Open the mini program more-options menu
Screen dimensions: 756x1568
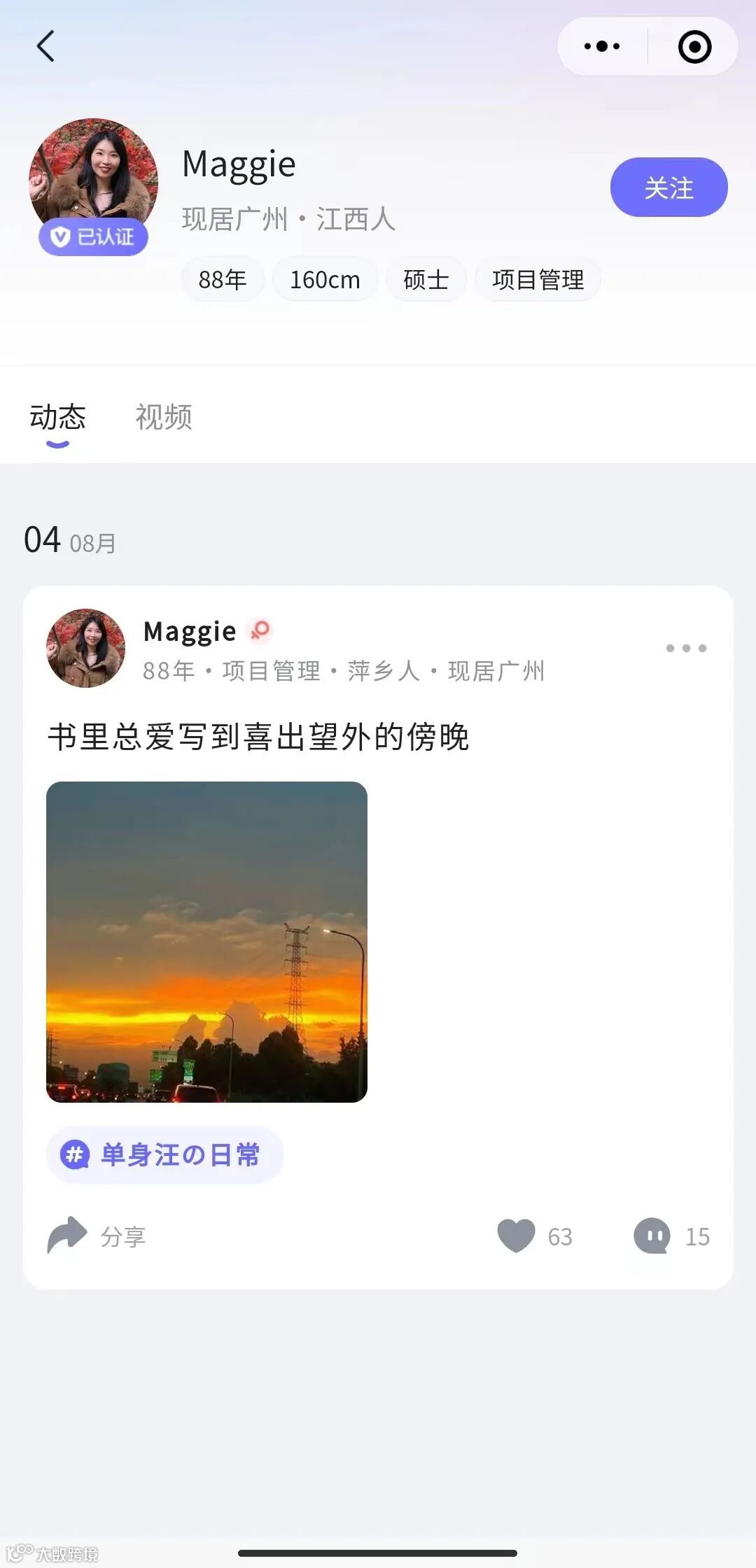click(x=602, y=47)
